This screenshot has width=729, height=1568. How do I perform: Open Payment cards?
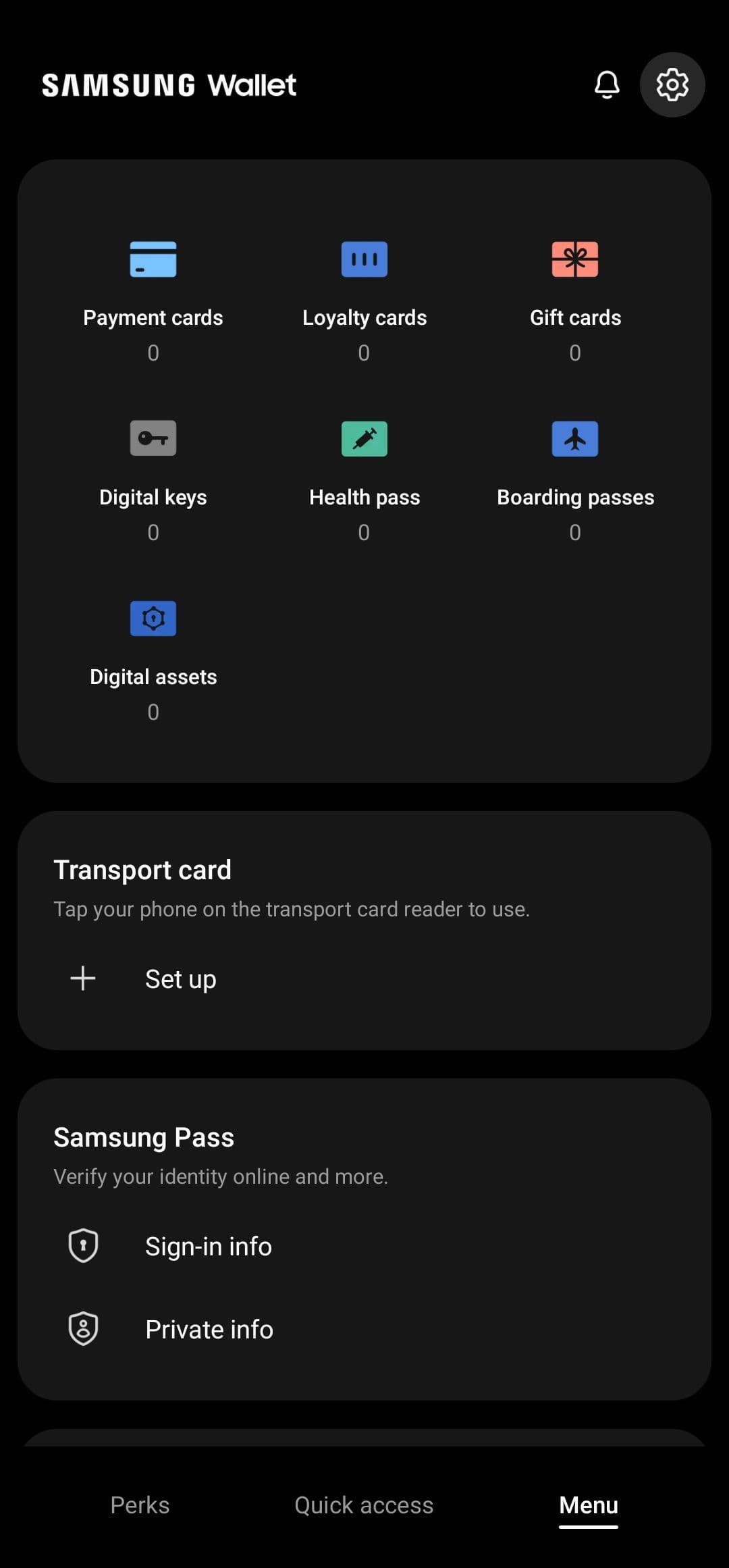[x=153, y=297]
